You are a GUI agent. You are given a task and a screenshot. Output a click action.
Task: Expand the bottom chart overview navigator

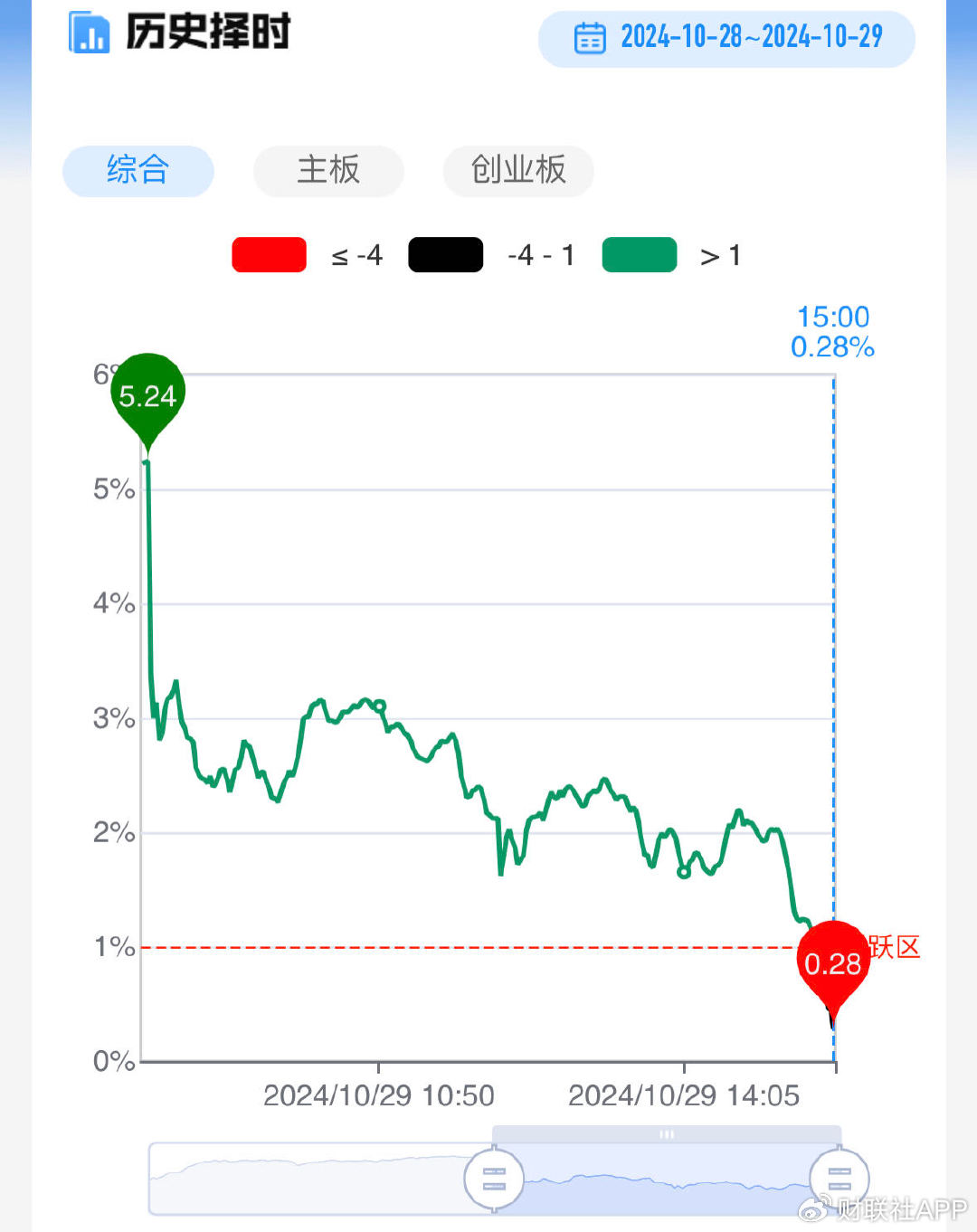tap(317, 1179)
